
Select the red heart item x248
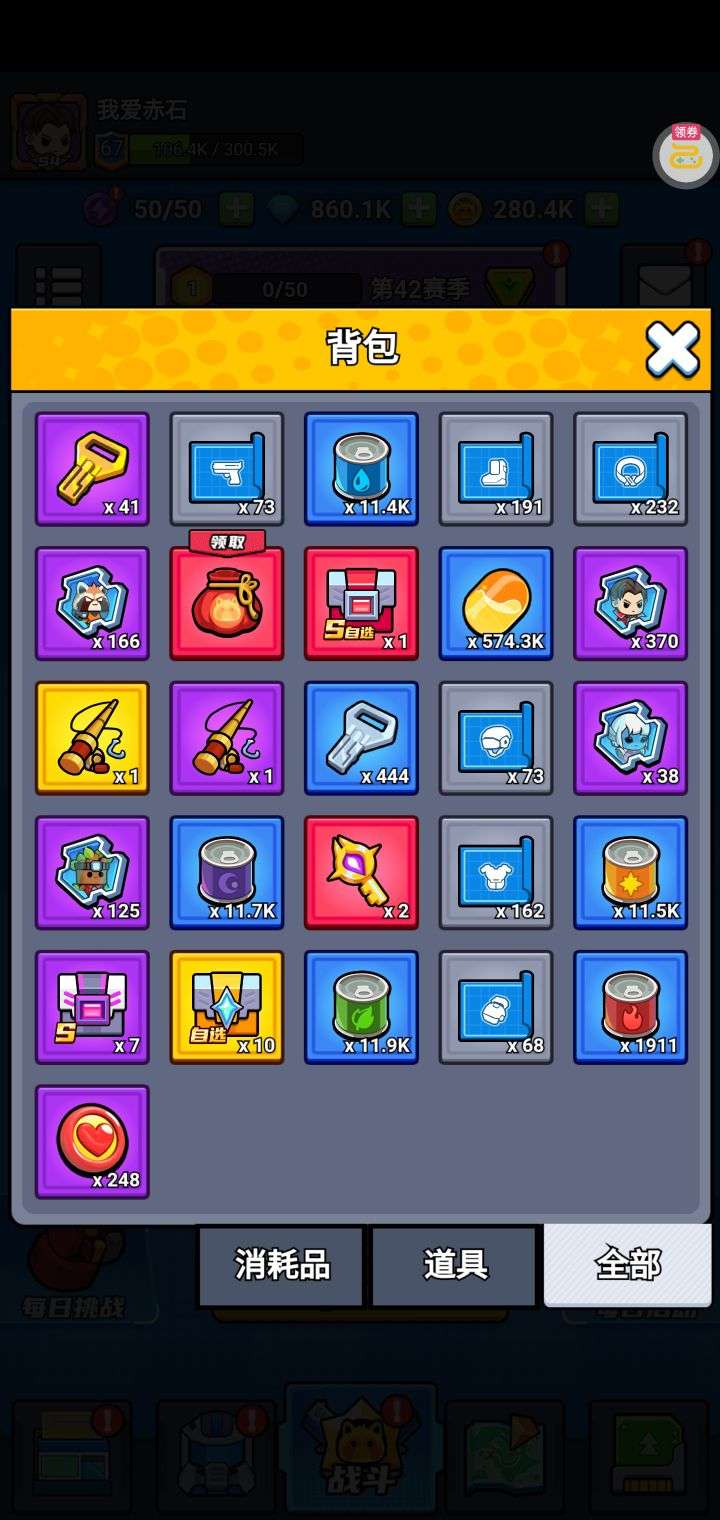click(x=92, y=1141)
